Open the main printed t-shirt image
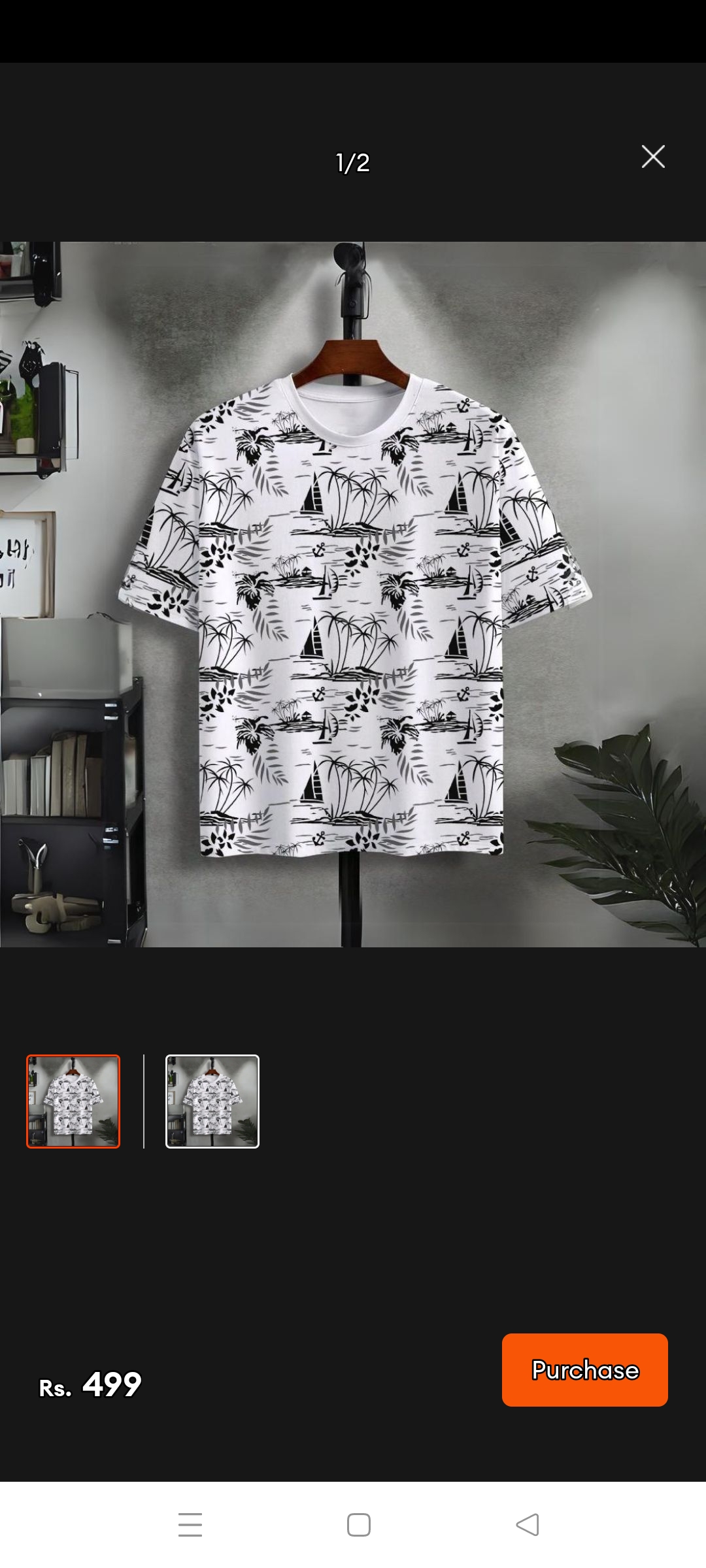Viewport: 706px width, 1568px height. 353,595
